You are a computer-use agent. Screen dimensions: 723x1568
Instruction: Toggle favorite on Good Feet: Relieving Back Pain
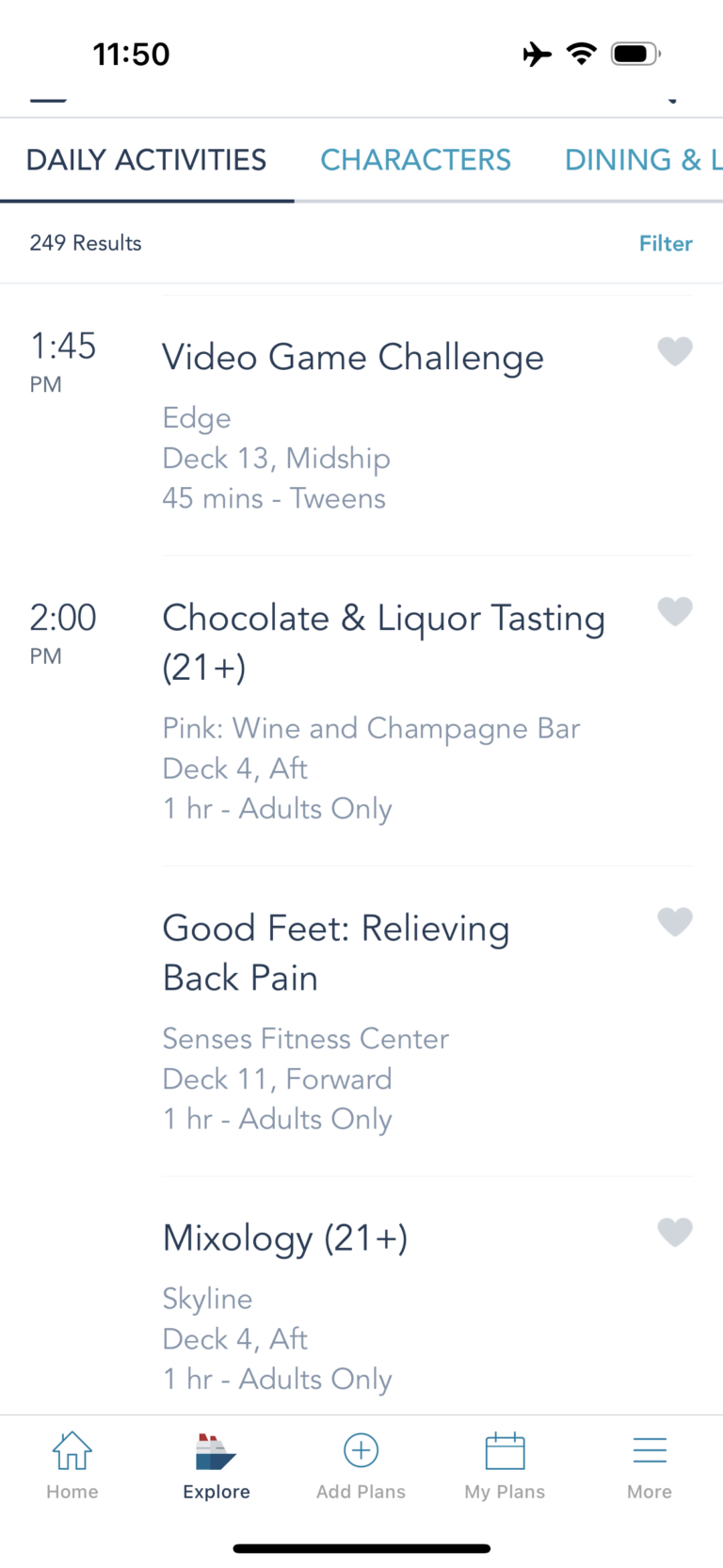675,922
